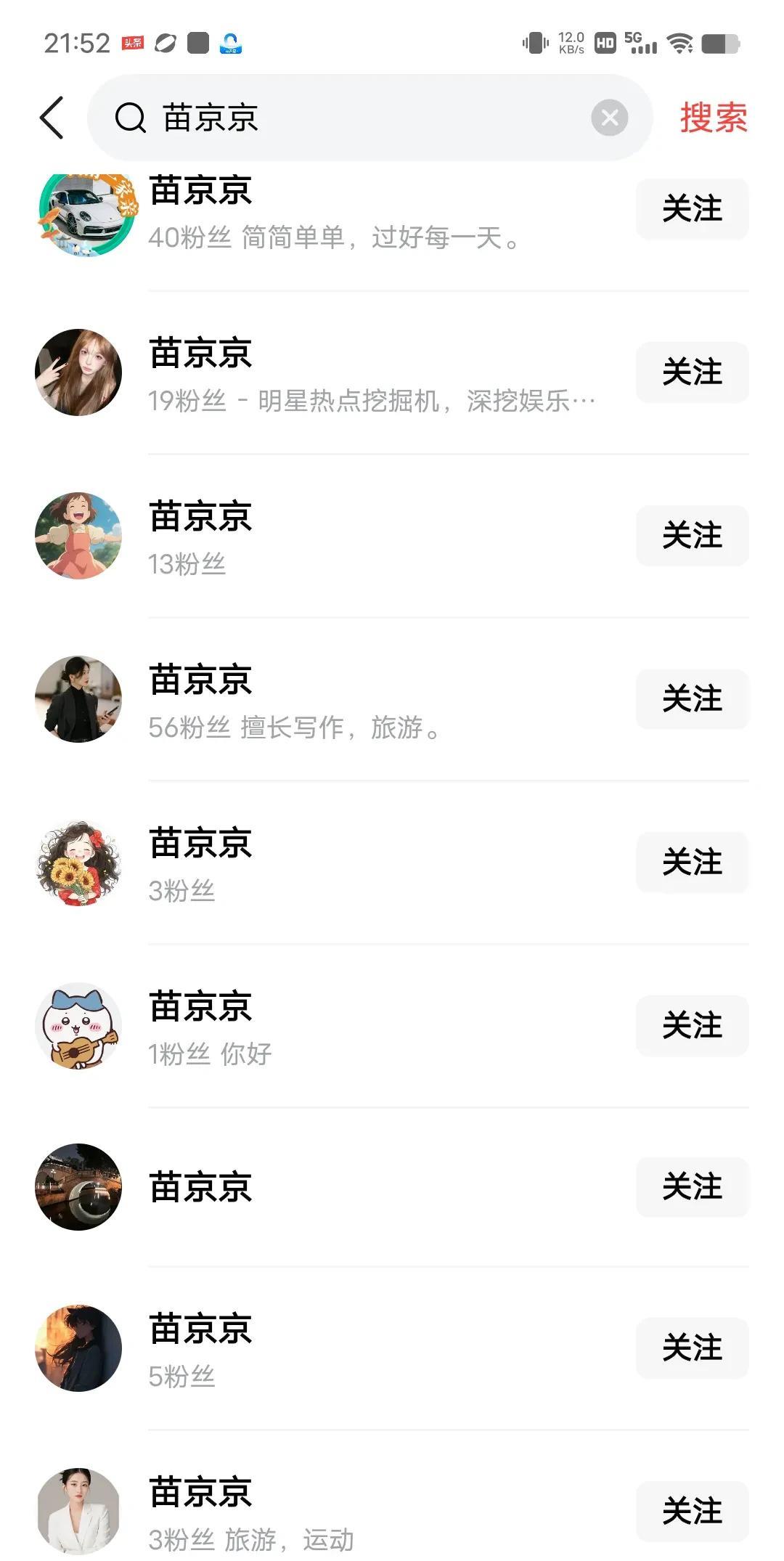Tap 关注 for the 13粉丝 user
This screenshot has height=1561, width=784.
point(692,536)
